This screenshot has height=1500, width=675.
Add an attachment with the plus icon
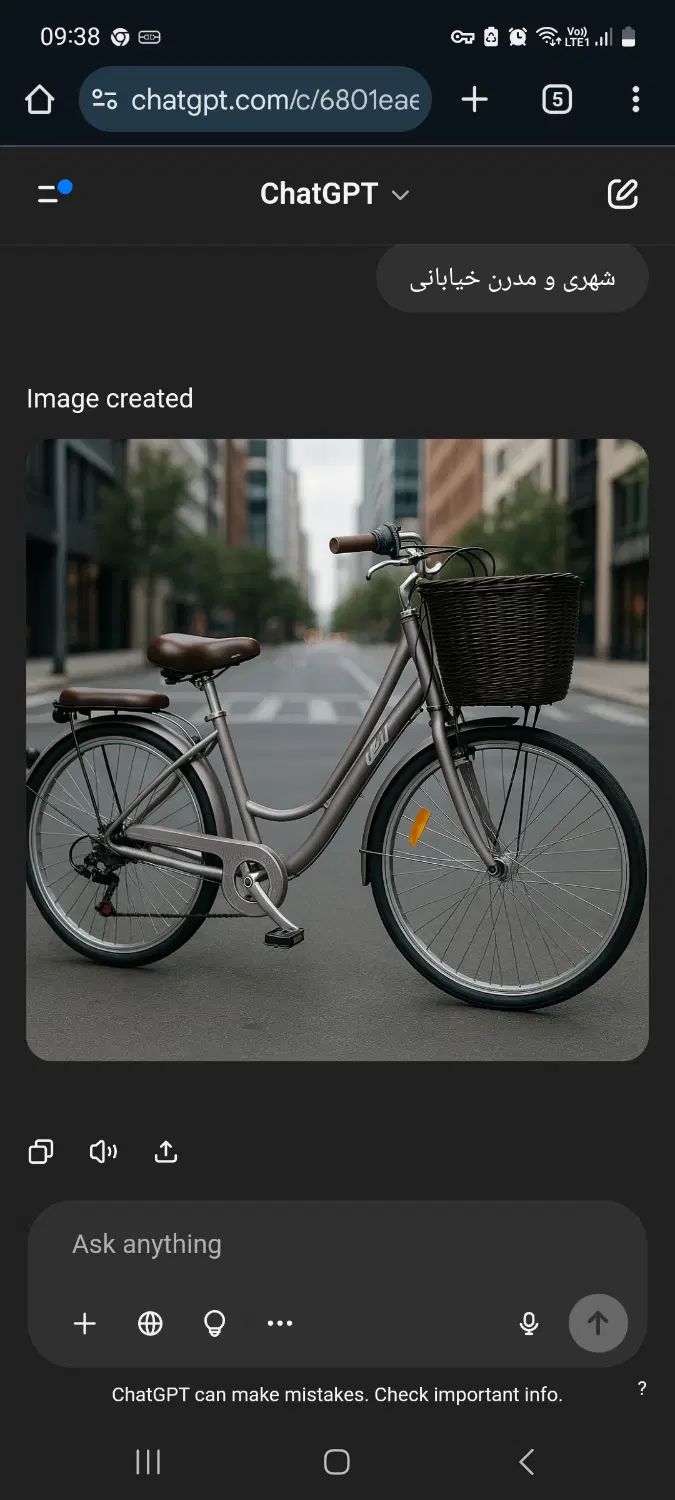pyautogui.click(x=85, y=1324)
